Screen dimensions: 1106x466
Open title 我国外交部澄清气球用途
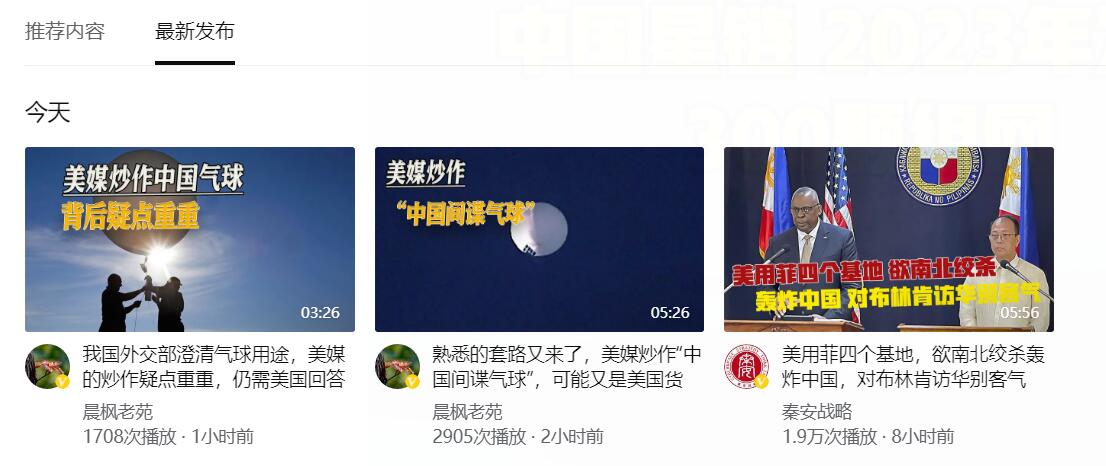click(x=214, y=366)
